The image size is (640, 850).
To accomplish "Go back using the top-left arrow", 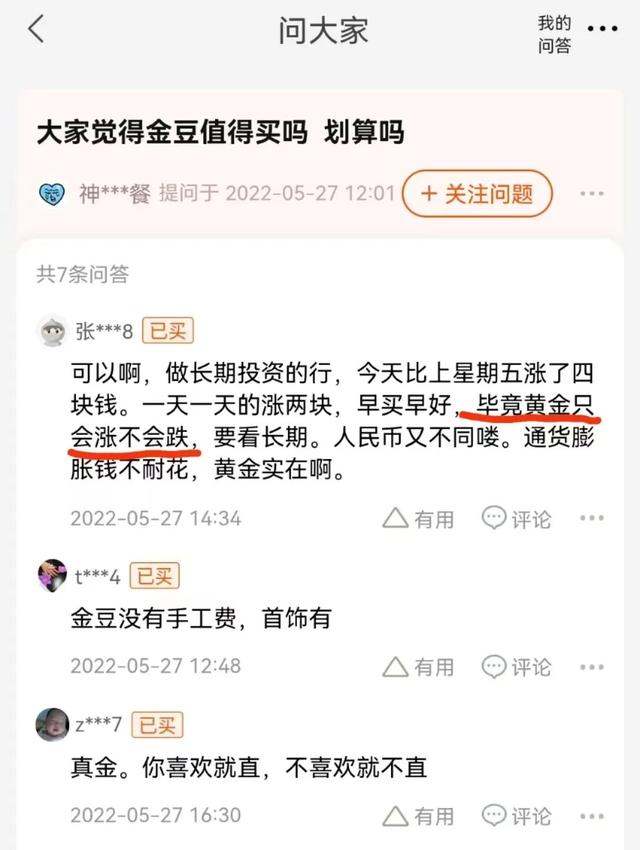I will click(37, 30).
